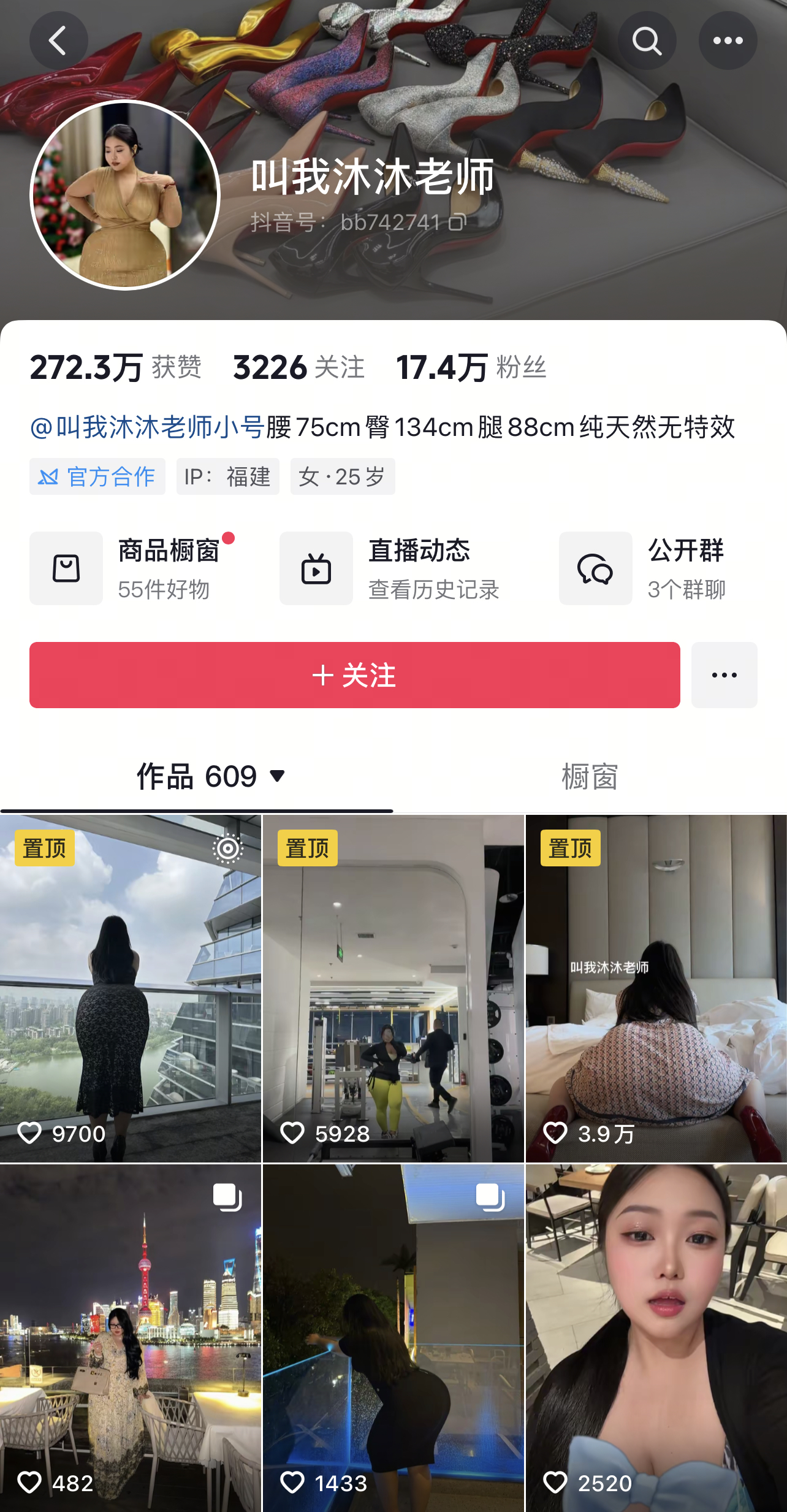
Task: Open the profile avatar photo
Action: [125, 195]
